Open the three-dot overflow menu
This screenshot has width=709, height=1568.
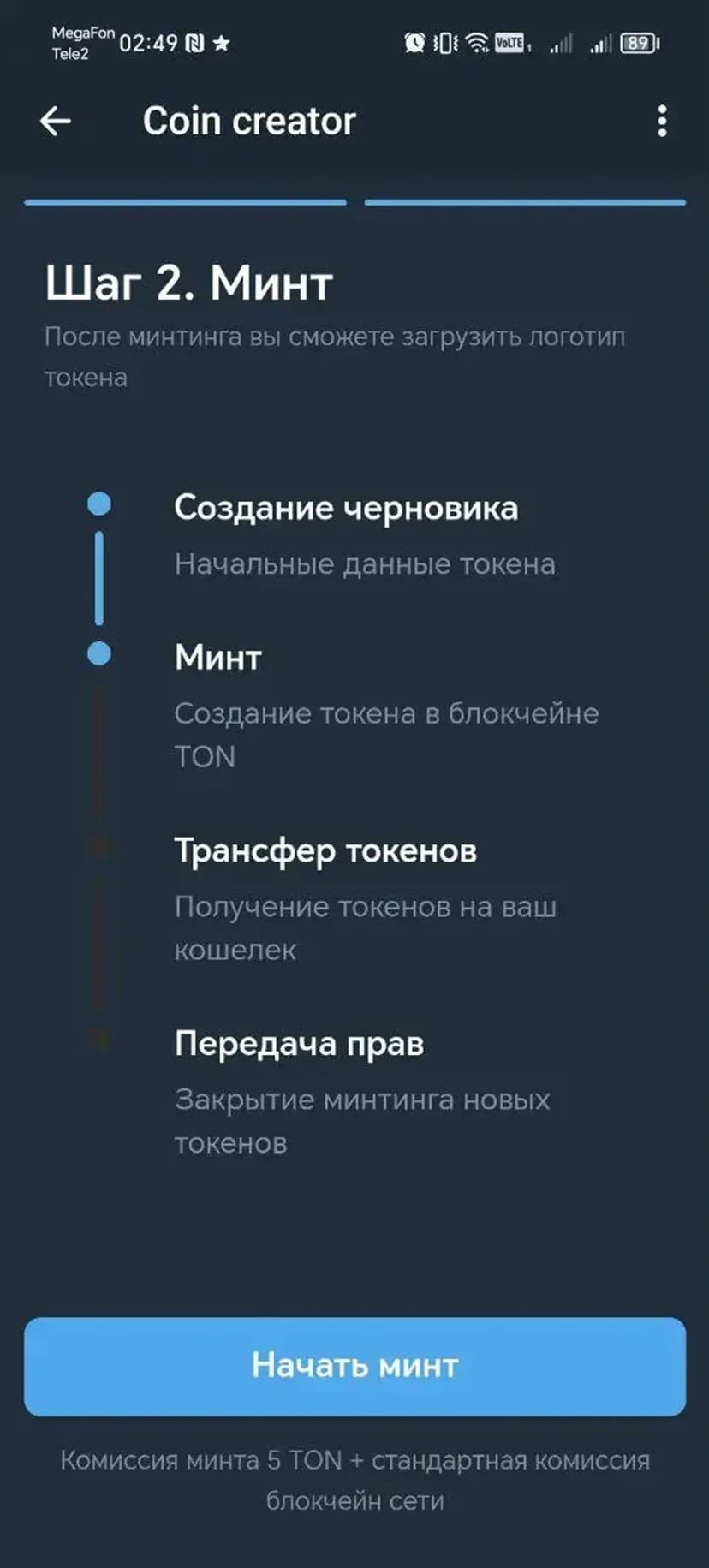click(x=661, y=122)
